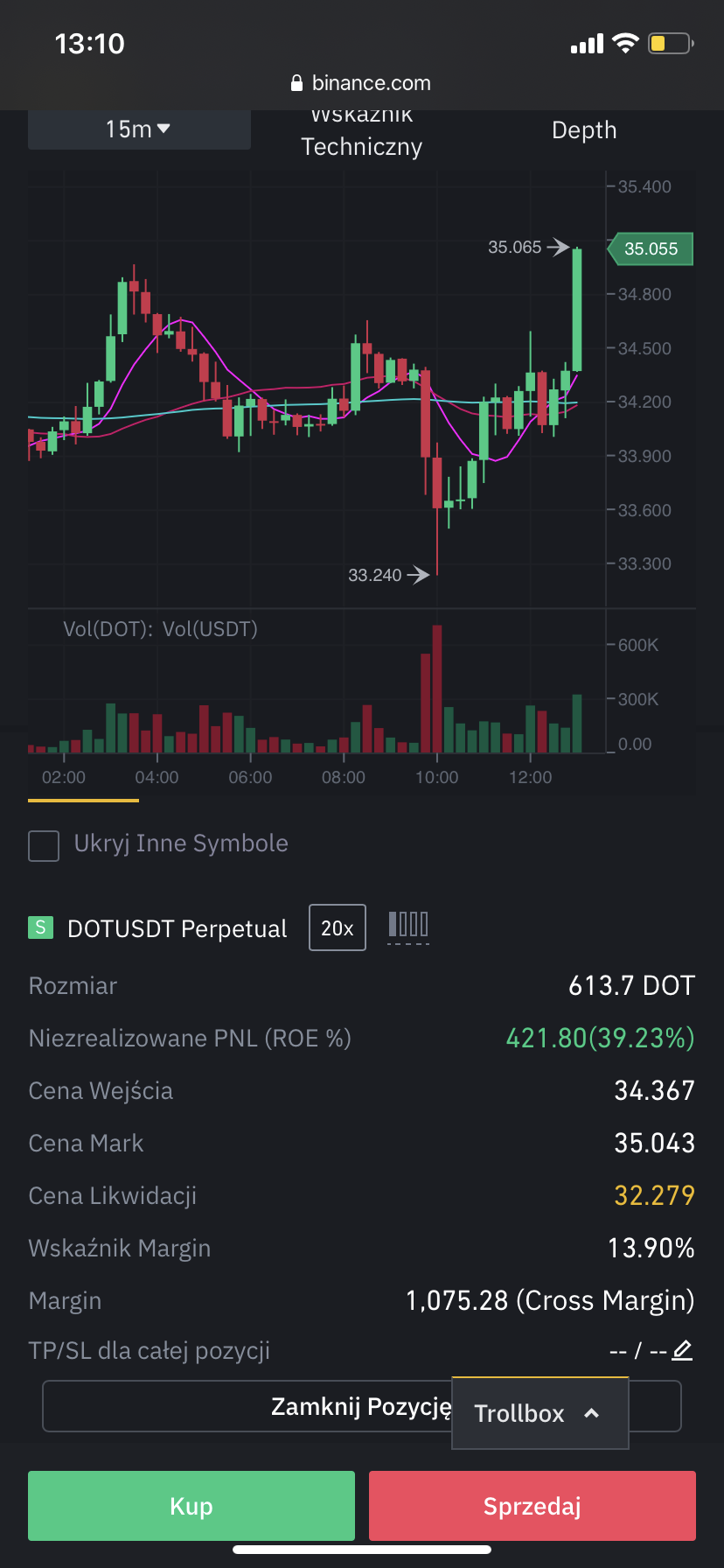Tap the red Sprzedaj button
This screenshot has height=1568, width=724.
[x=532, y=1506]
